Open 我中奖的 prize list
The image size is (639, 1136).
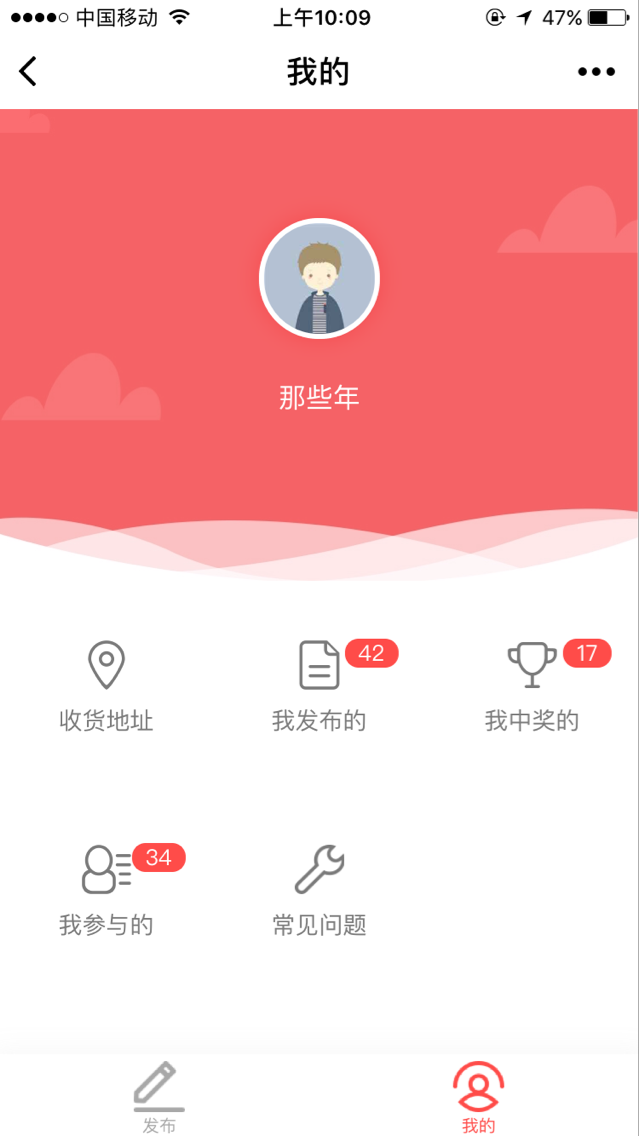tap(532, 686)
